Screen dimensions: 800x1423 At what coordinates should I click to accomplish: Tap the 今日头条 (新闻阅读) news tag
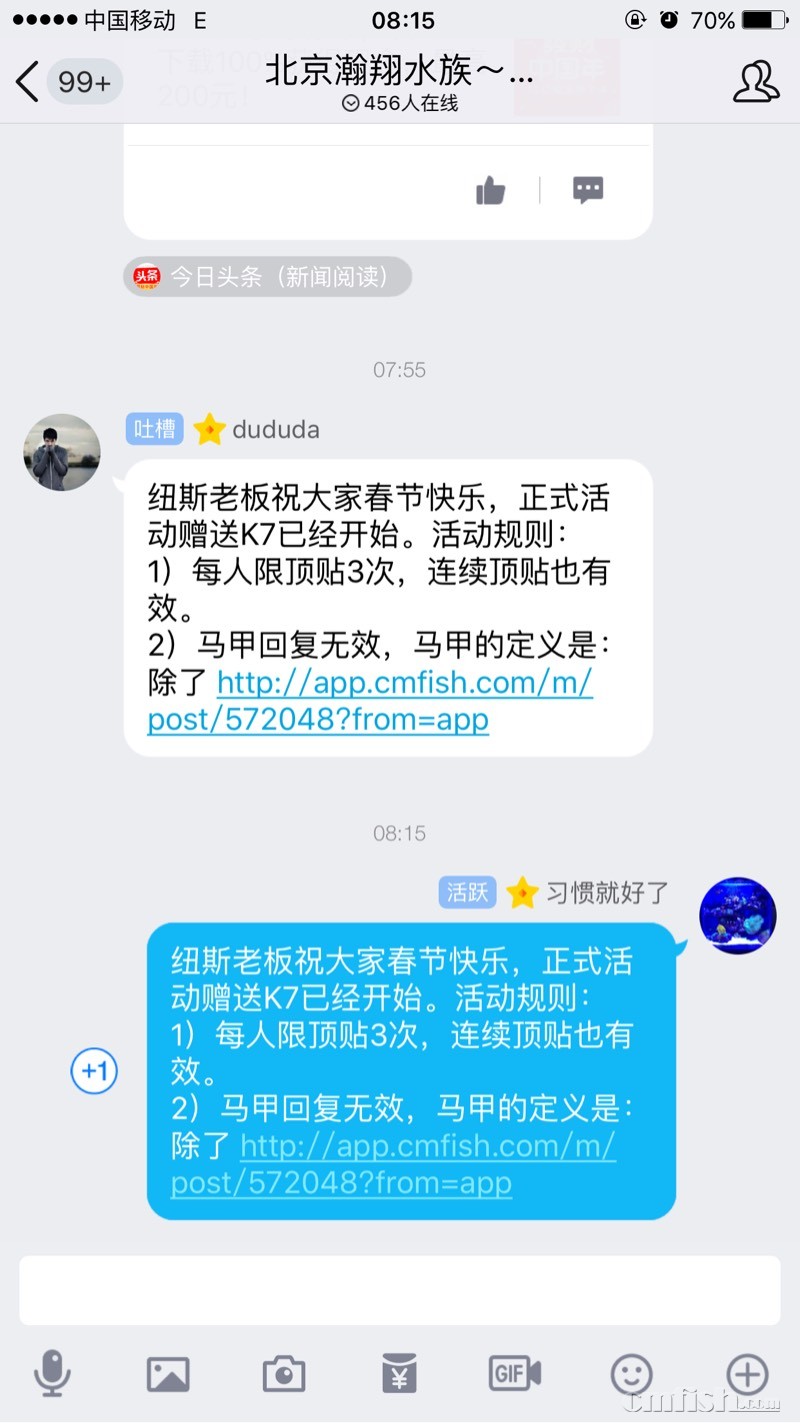coord(267,277)
